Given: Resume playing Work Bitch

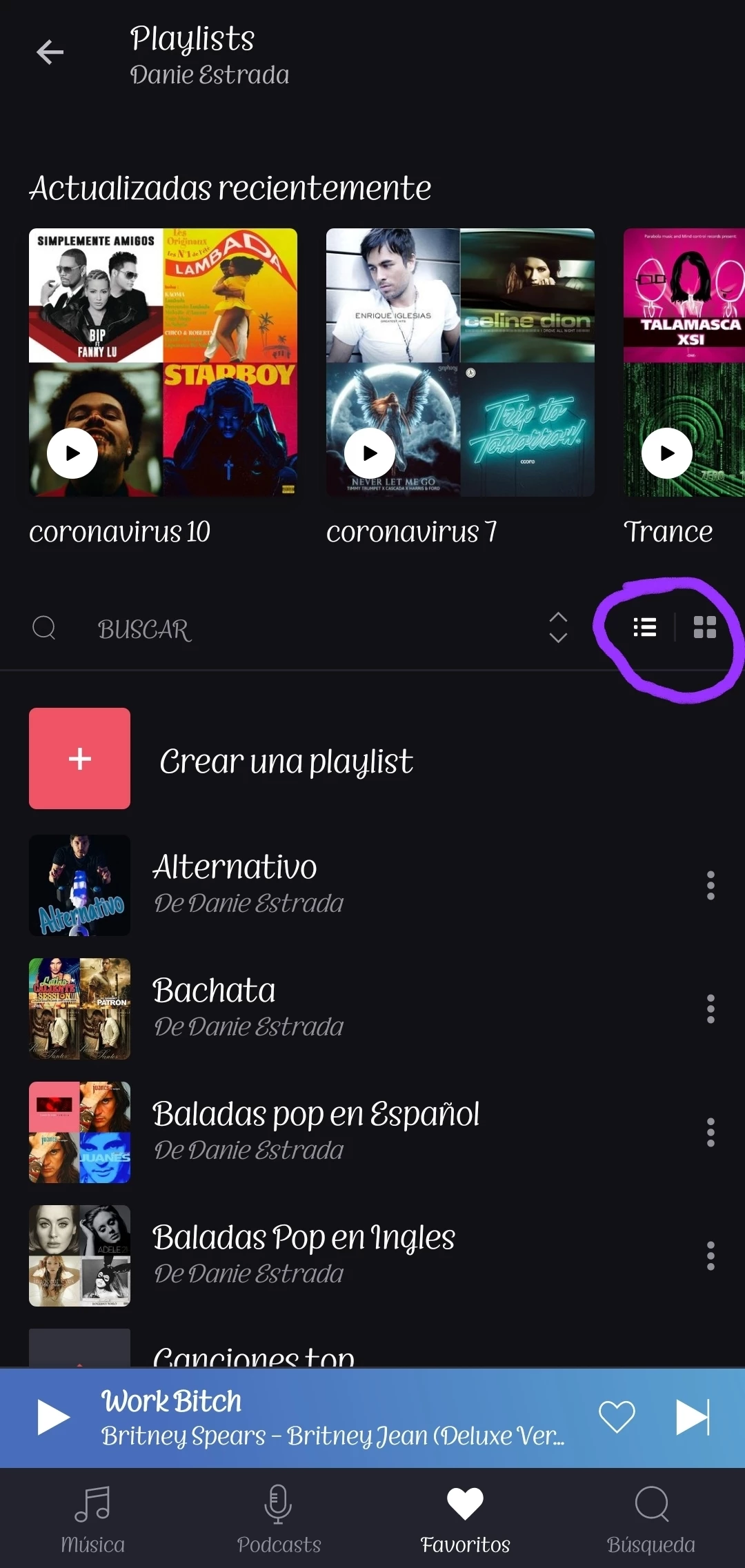Looking at the screenshot, I should click(53, 1418).
